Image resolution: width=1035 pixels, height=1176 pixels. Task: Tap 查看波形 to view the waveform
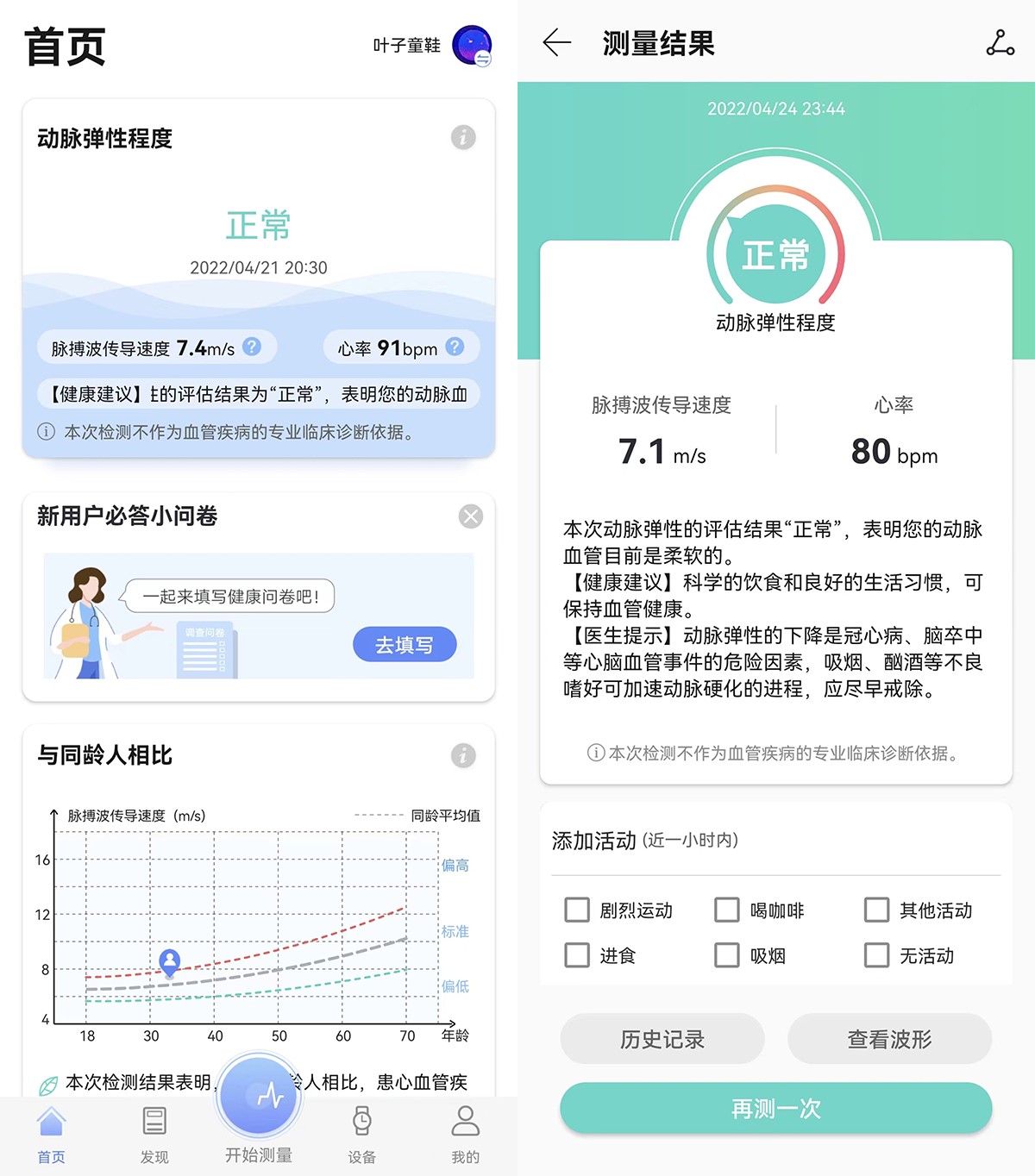pyautogui.click(x=889, y=1039)
